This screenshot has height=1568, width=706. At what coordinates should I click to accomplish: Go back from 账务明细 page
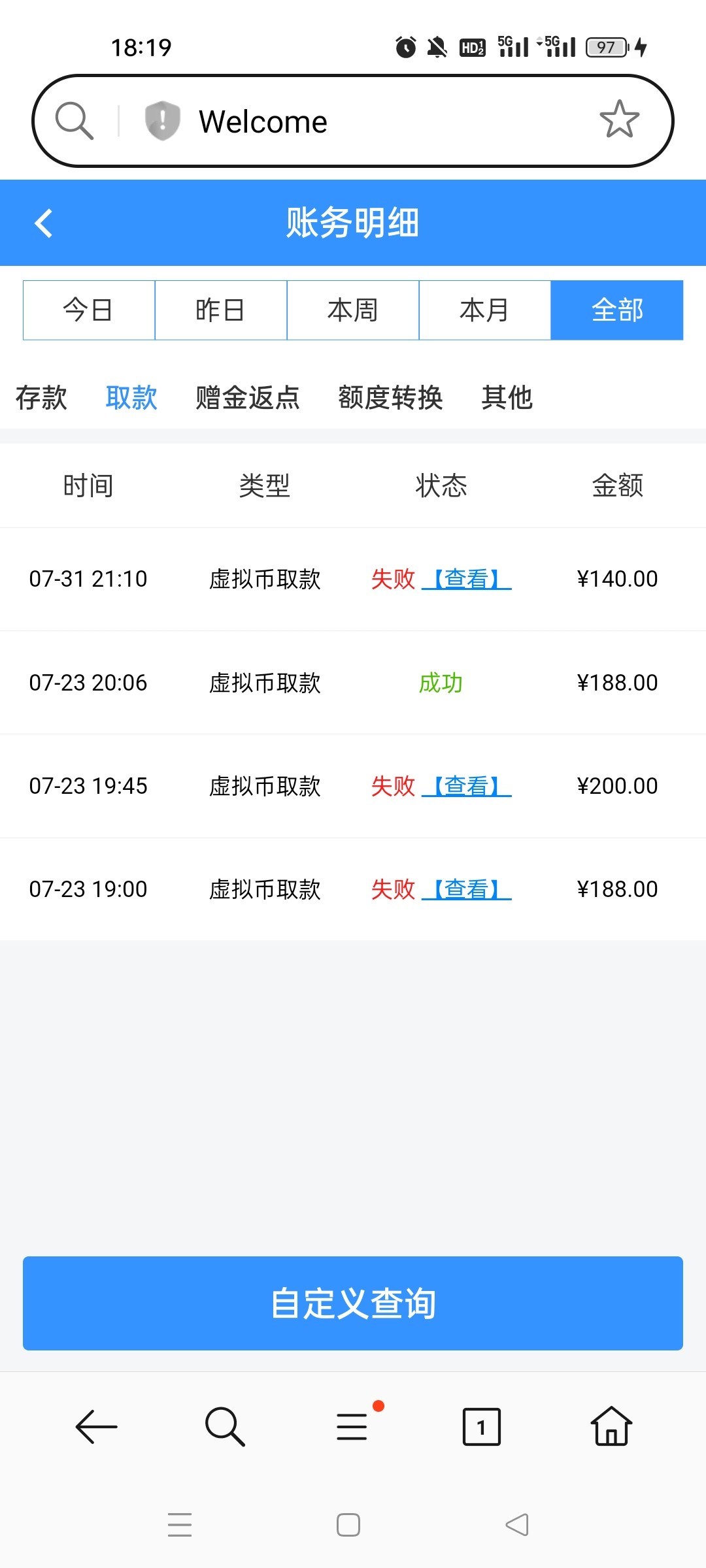(x=43, y=223)
